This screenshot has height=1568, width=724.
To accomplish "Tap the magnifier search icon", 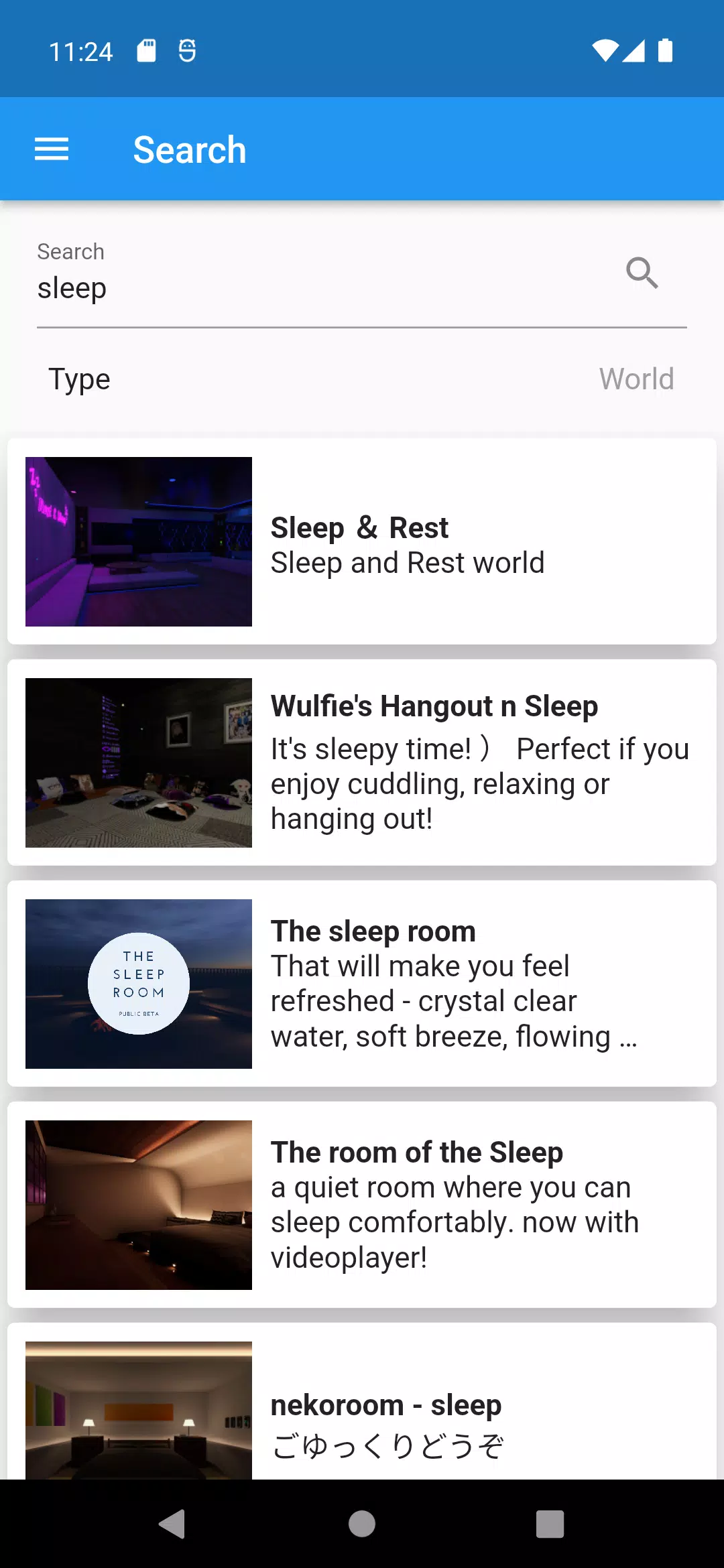I will [642, 273].
